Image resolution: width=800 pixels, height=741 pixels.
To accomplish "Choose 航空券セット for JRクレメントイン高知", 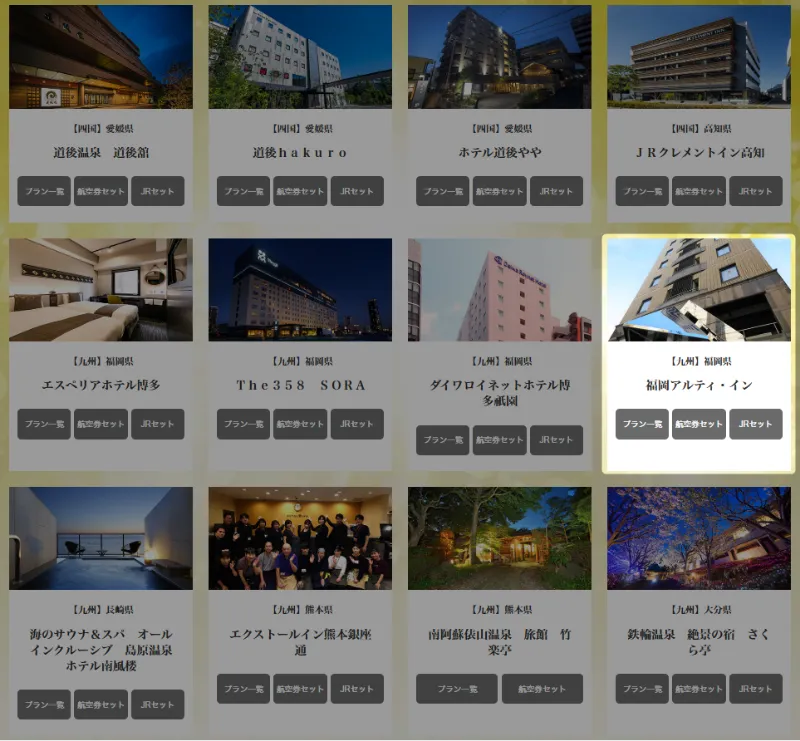I will coord(699,191).
